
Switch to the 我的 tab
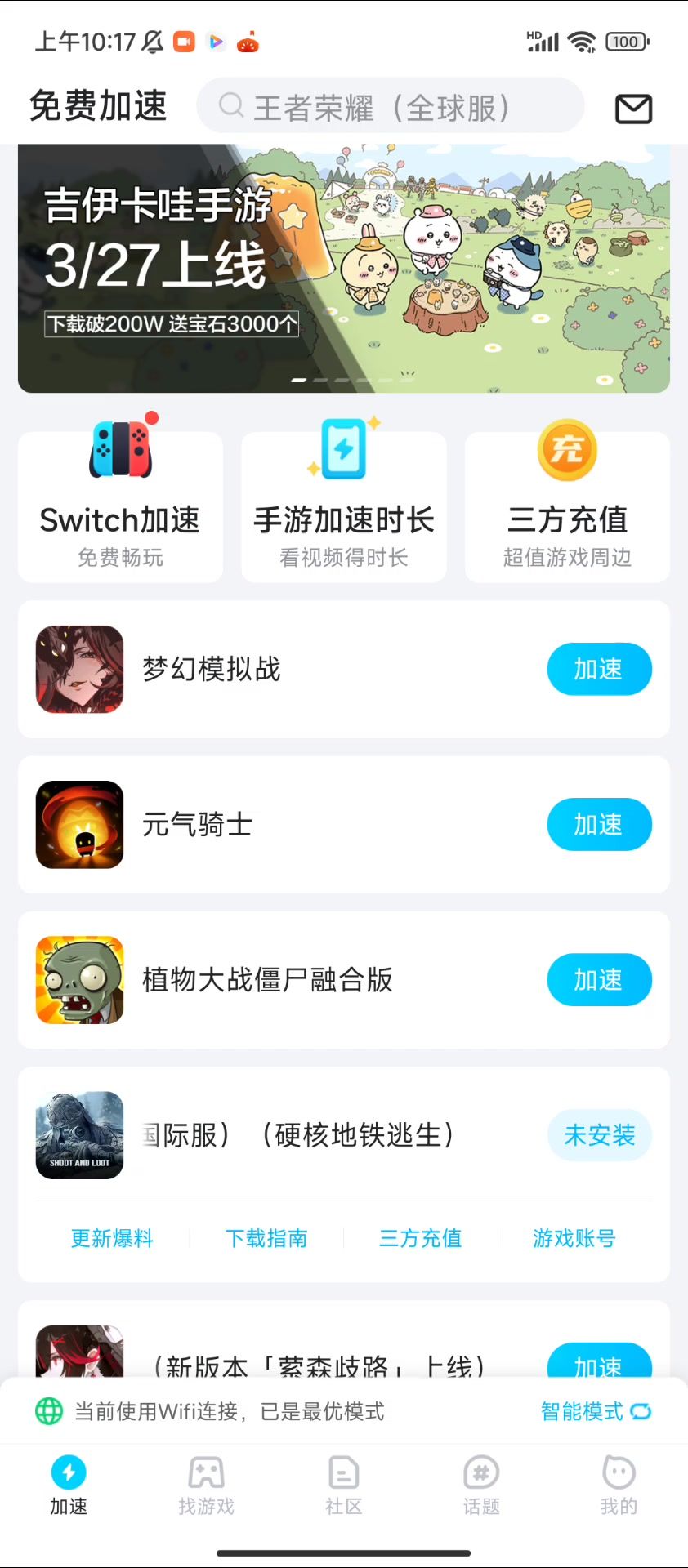pos(619,1486)
